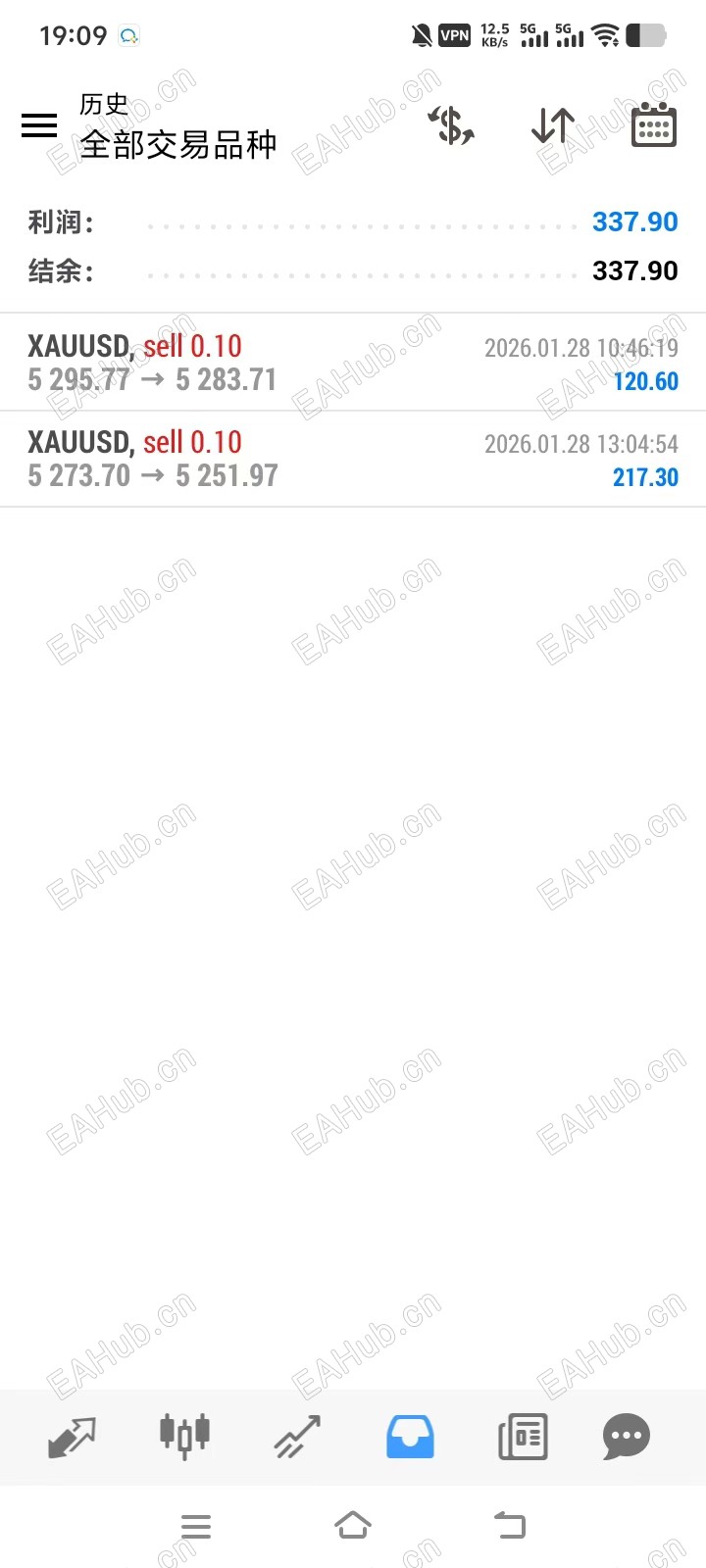
Task: Open the XAUUSD sell trade with 120.60 profit
Action: [x=353, y=363]
